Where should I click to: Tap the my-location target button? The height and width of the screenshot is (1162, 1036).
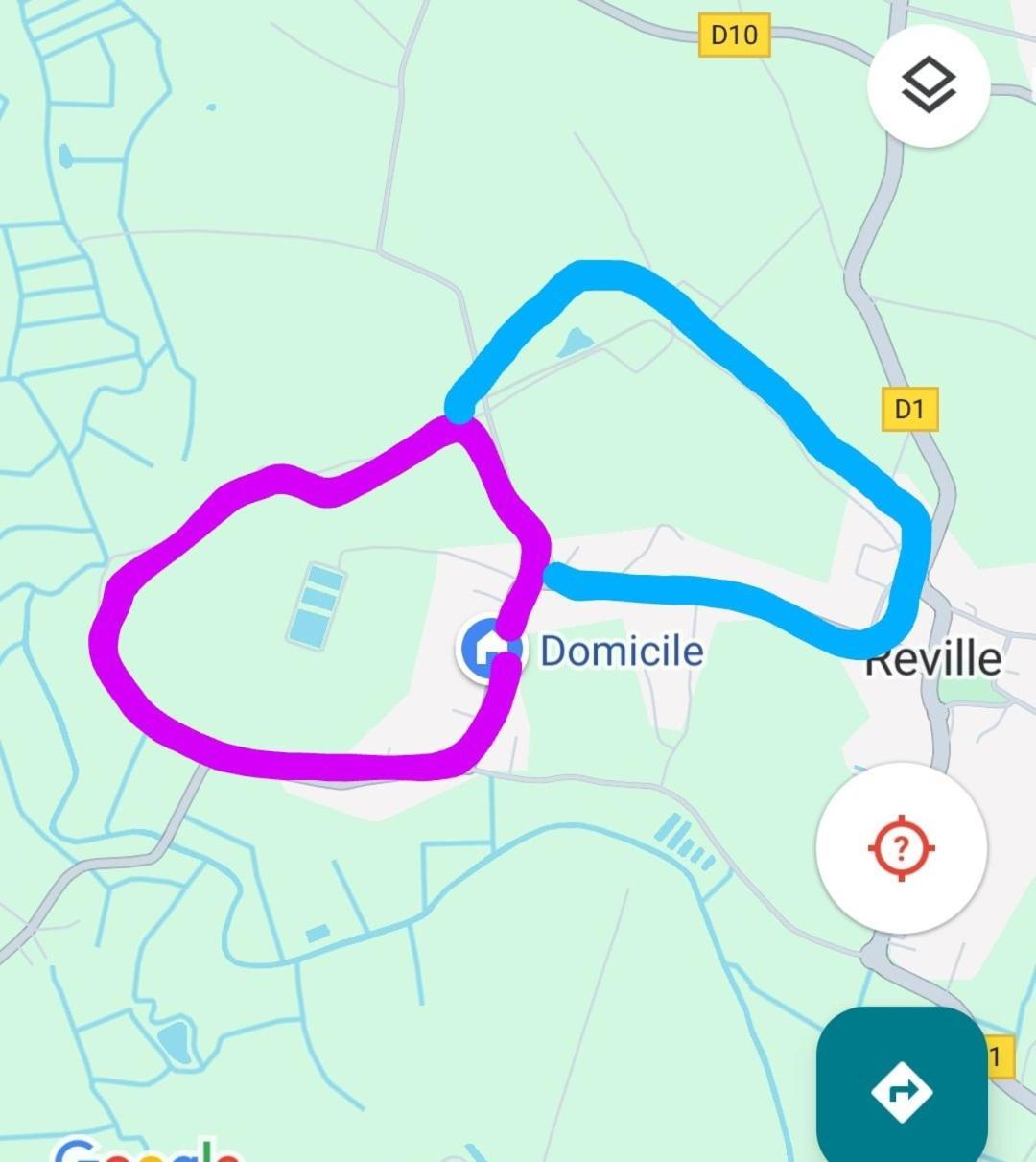[901, 848]
